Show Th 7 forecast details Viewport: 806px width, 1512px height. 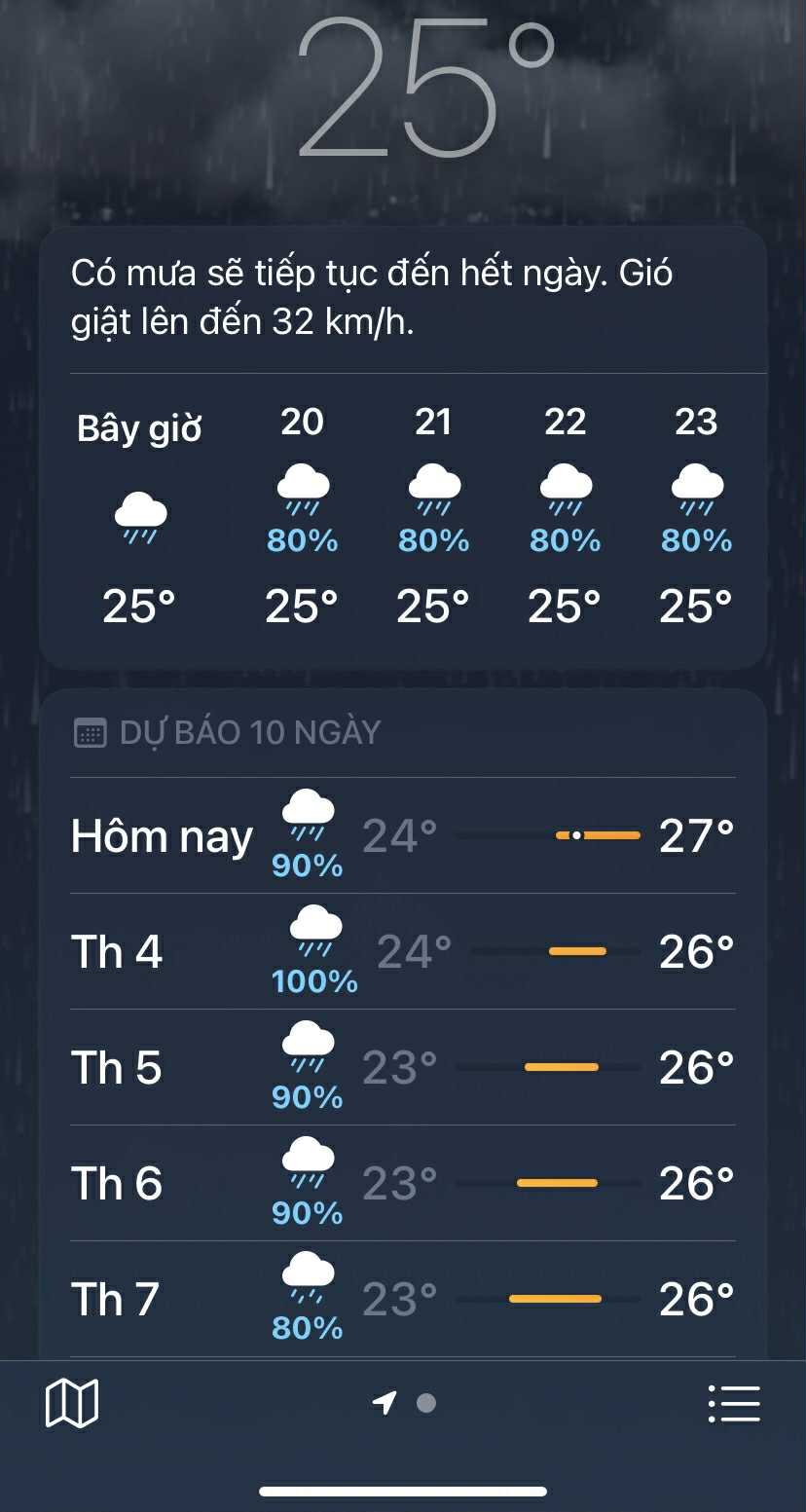click(402, 1299)
